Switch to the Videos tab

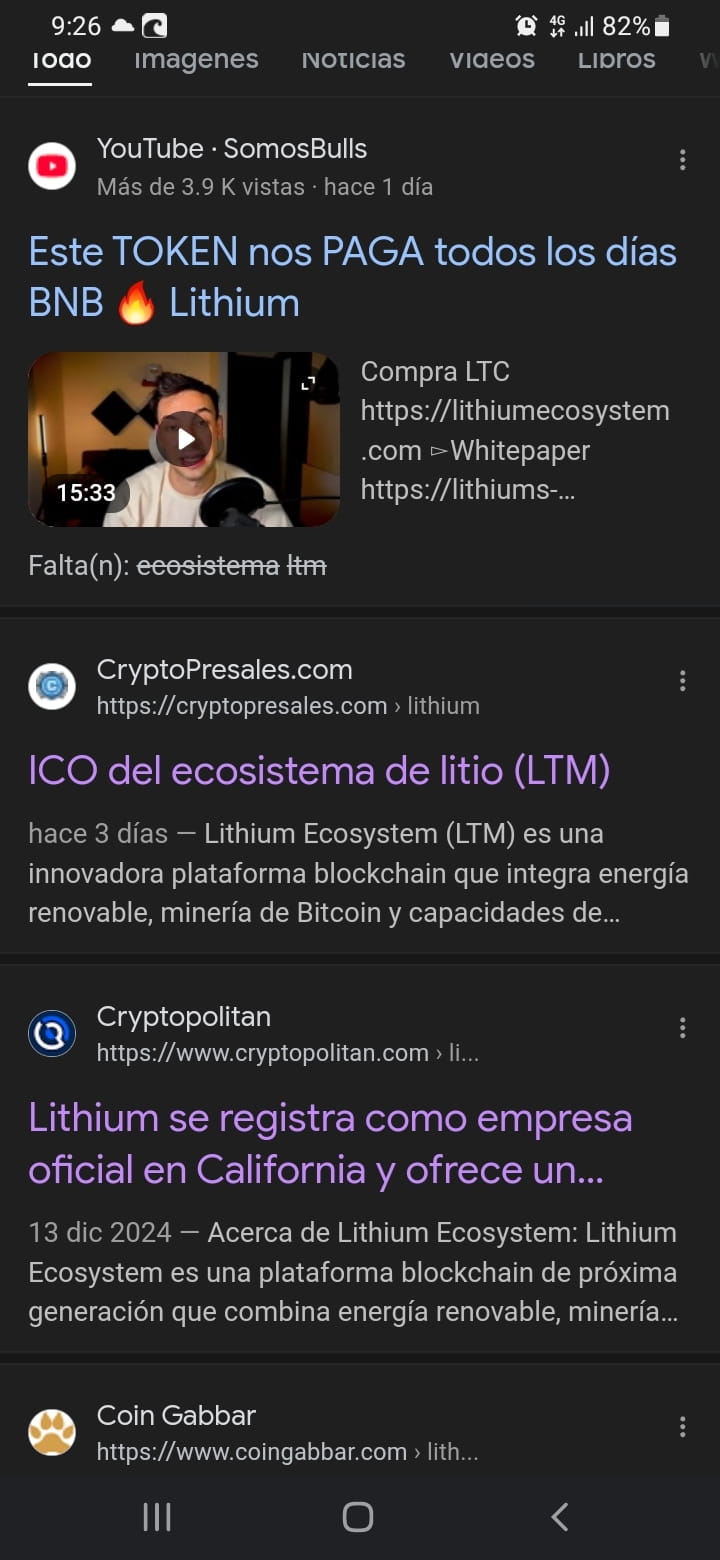click(x=491, y=60)
